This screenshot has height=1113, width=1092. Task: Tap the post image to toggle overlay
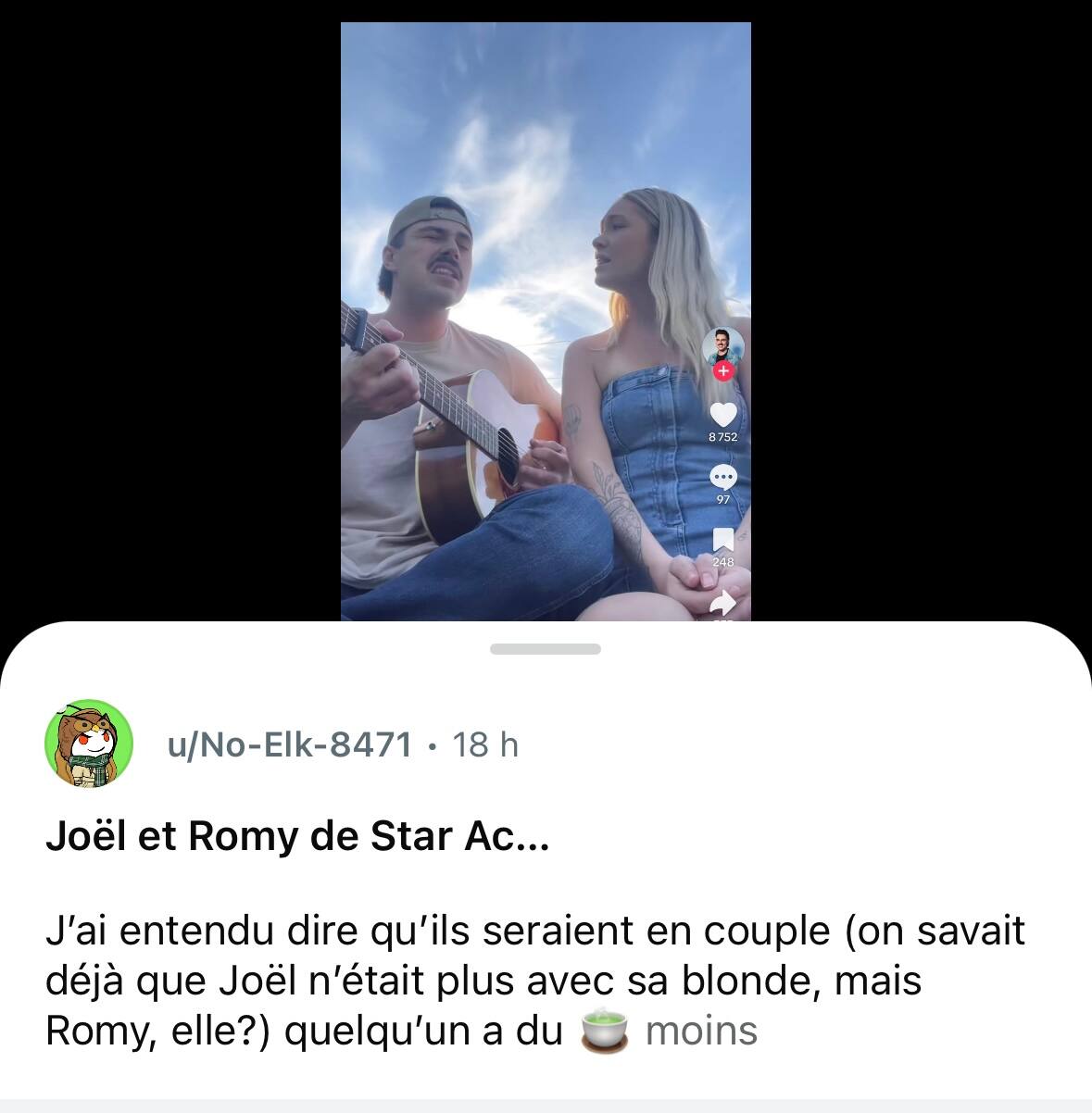tap(546, 278)
